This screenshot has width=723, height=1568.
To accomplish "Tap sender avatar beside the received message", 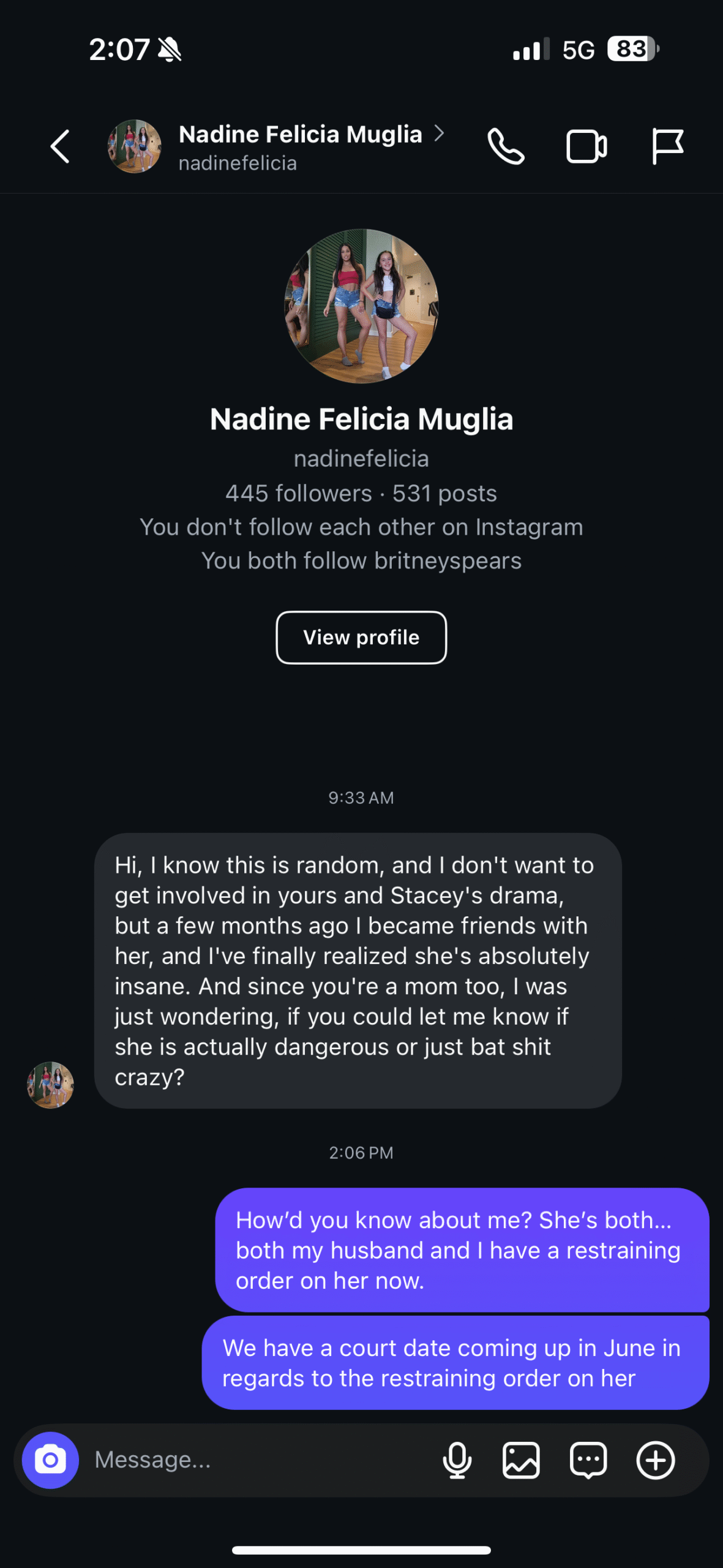I will point(50,1084).
